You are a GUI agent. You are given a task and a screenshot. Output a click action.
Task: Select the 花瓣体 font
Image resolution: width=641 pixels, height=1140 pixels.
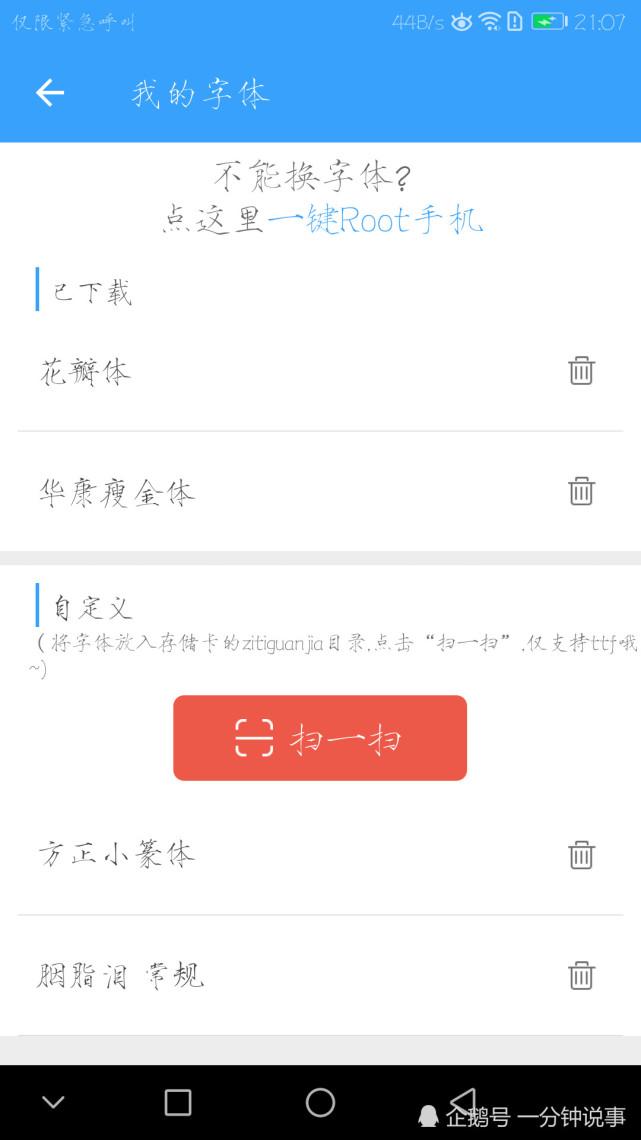tap(86, 372)
